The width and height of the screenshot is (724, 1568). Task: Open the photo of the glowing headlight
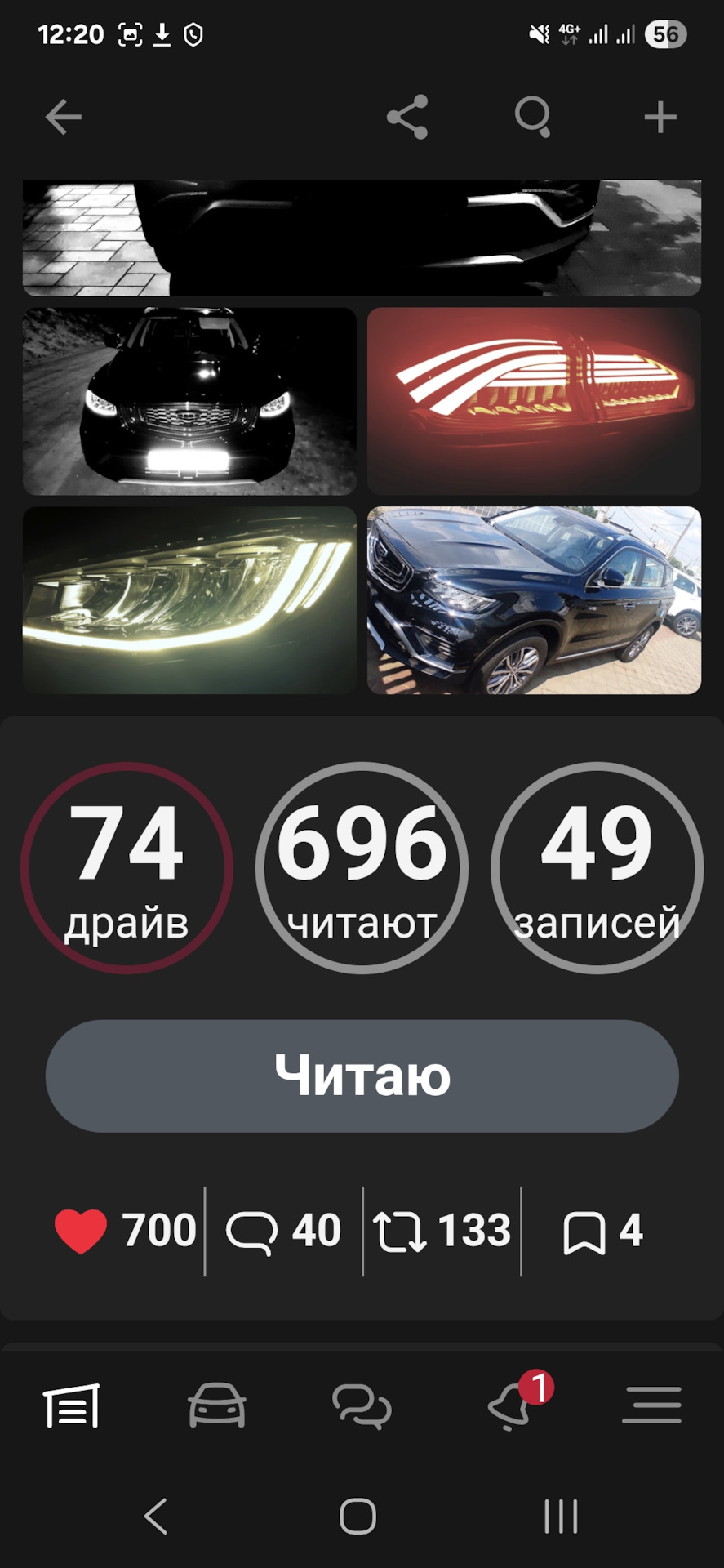point(189,600)
